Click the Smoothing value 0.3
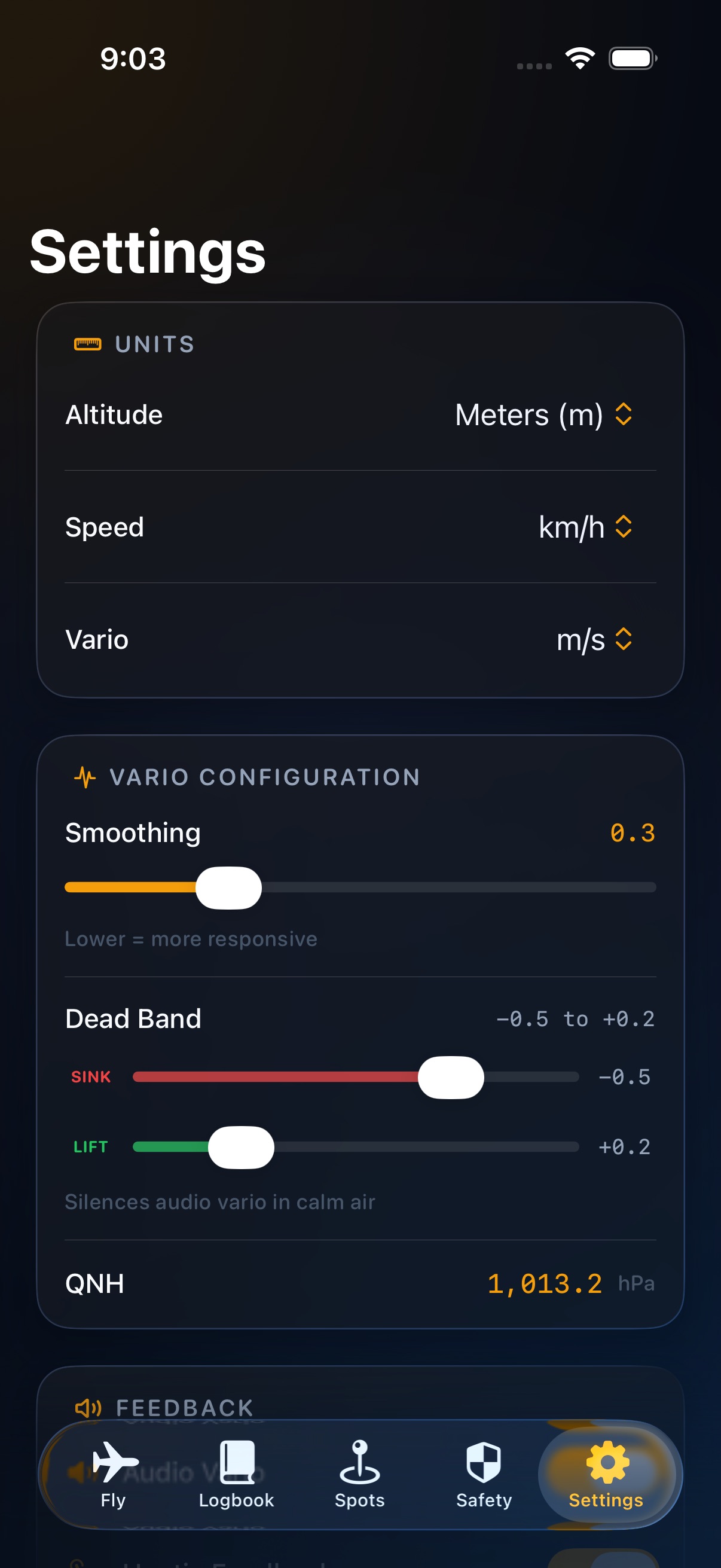The width and height of the screenshot is (721, 1568). (633, 833)
